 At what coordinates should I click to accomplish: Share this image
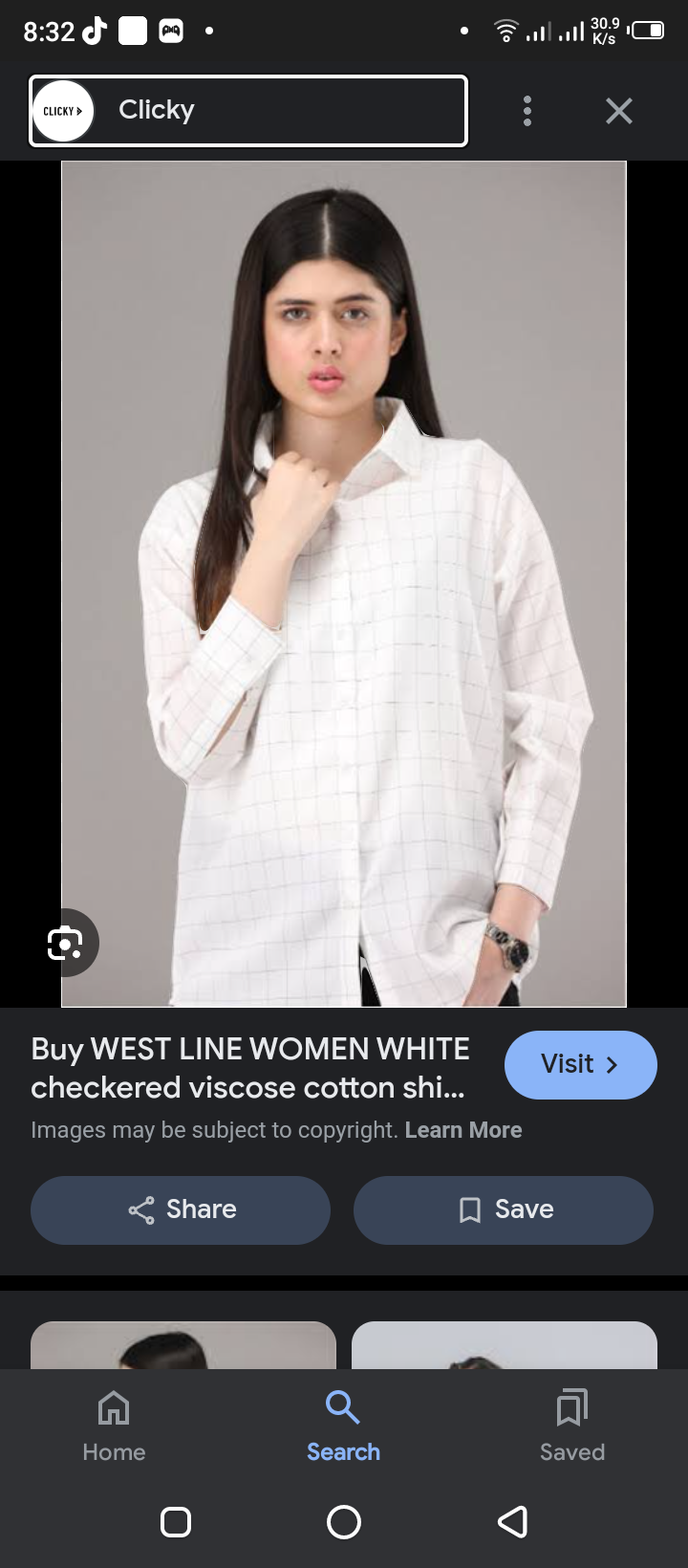click(x=181, y=1209)
